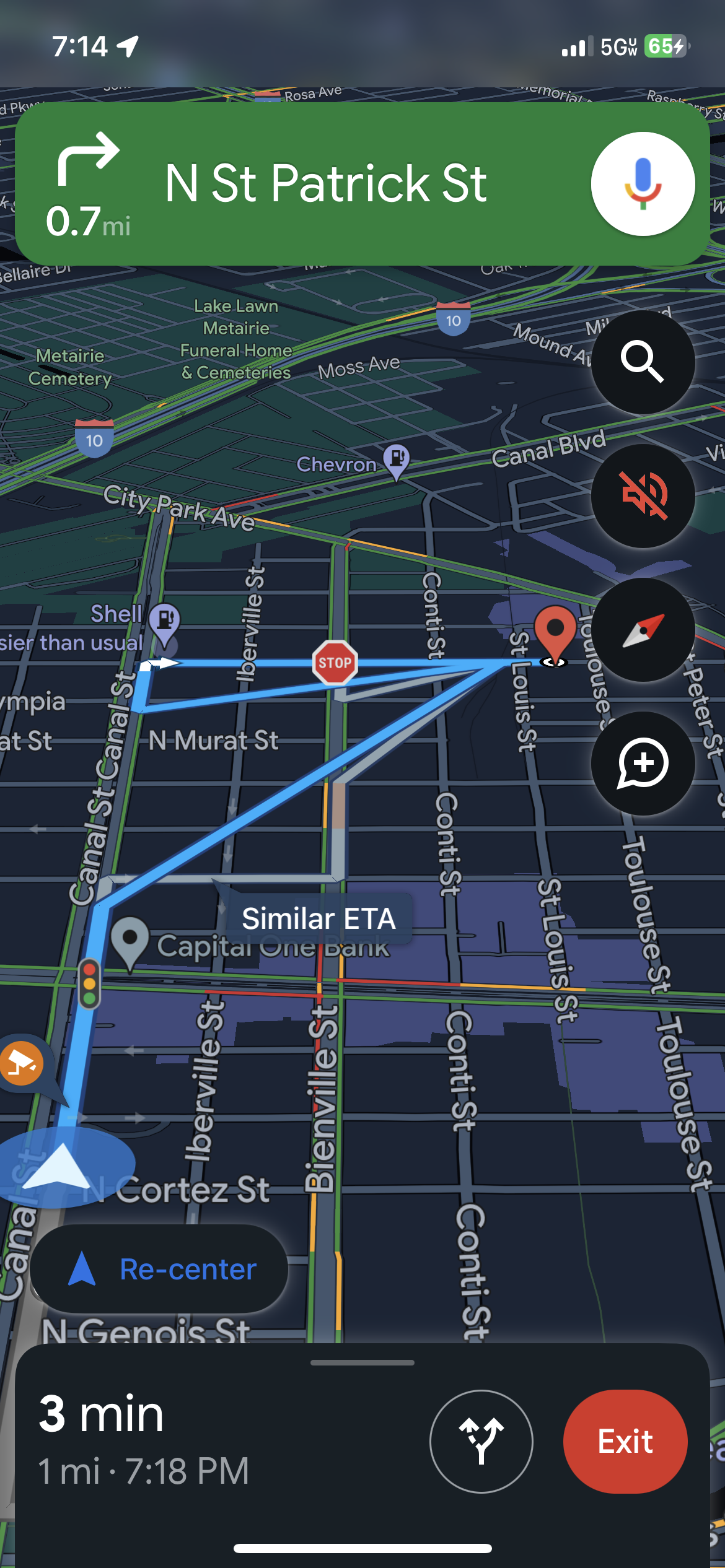Image resolution: width=725 pixels, height=1568 pixels.
Task: Exit navigation
Action: point(625,1441)
